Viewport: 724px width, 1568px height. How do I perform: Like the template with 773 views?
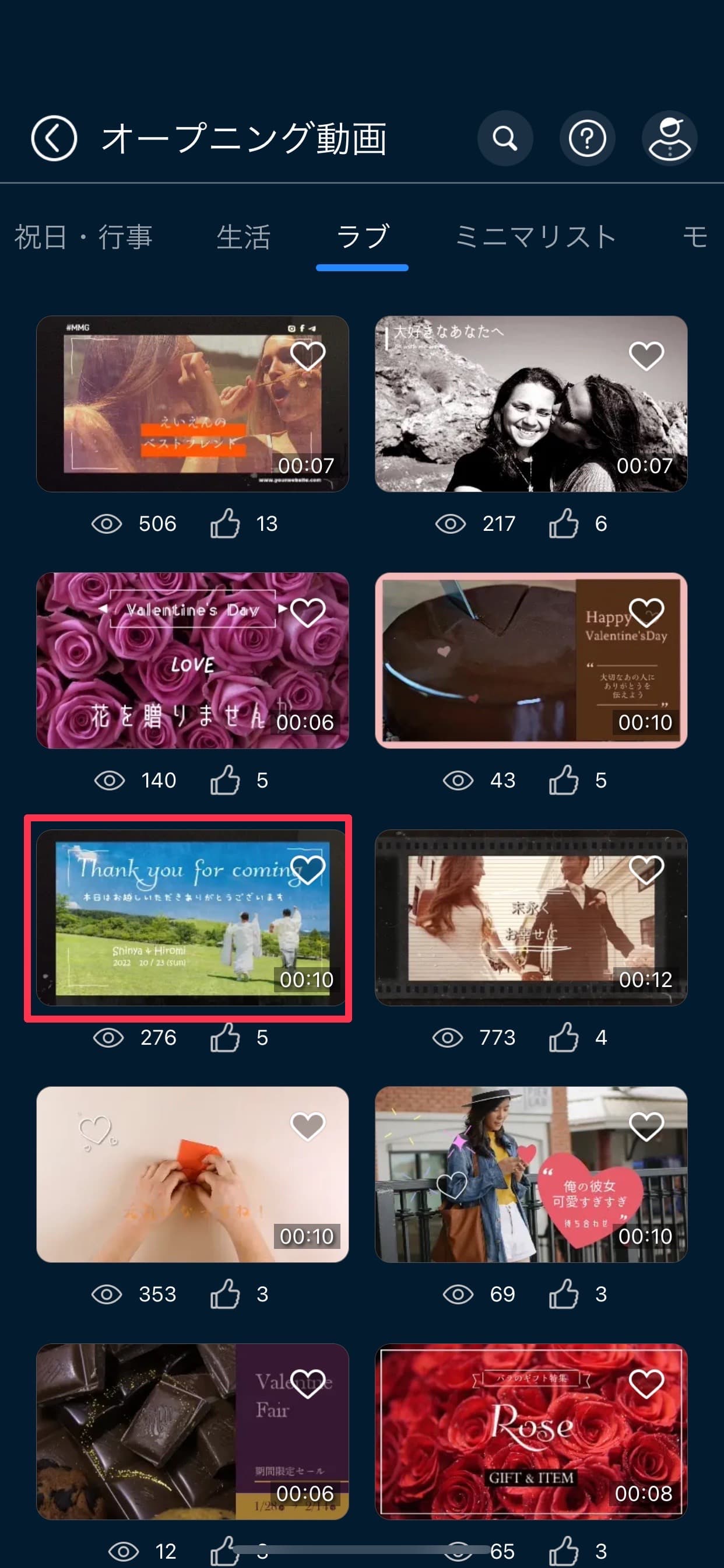point(564,1037)
